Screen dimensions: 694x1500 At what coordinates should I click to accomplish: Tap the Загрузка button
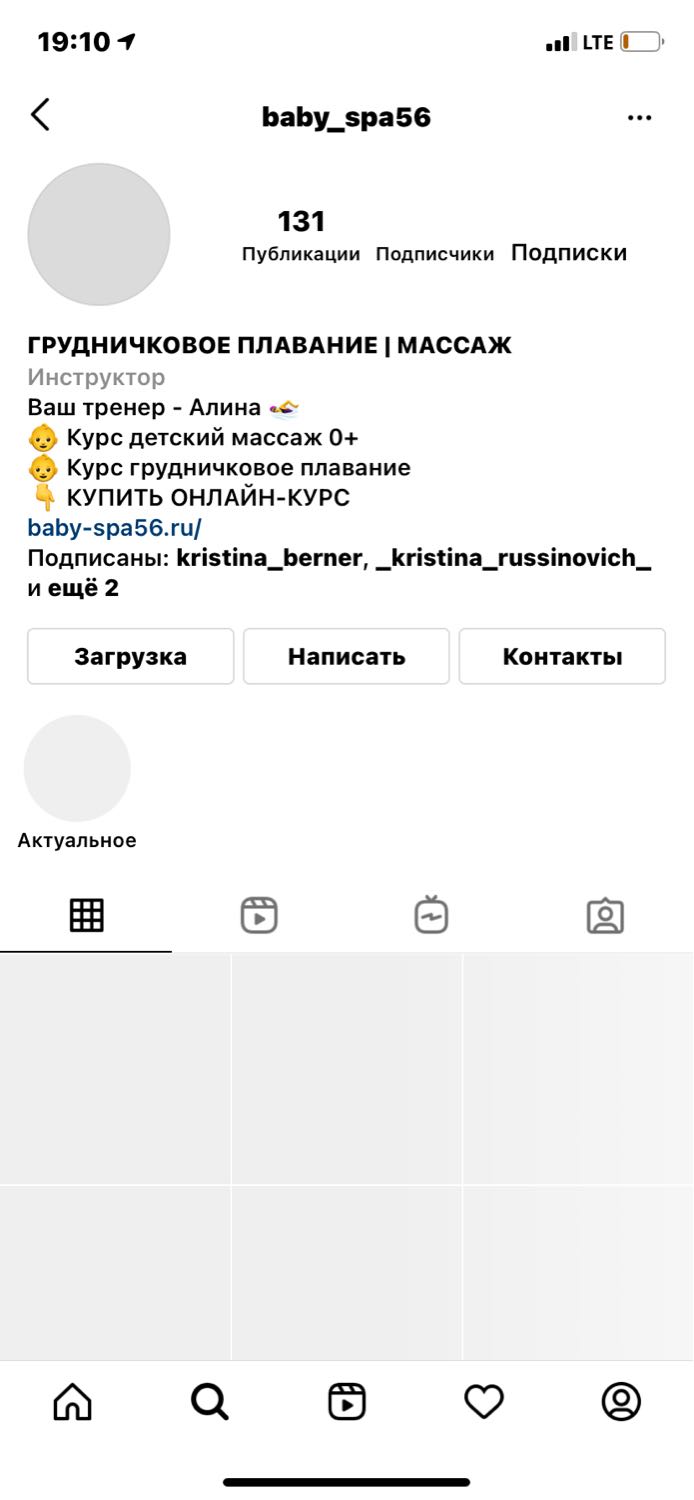pyautogui.click(x=130, y=656)
